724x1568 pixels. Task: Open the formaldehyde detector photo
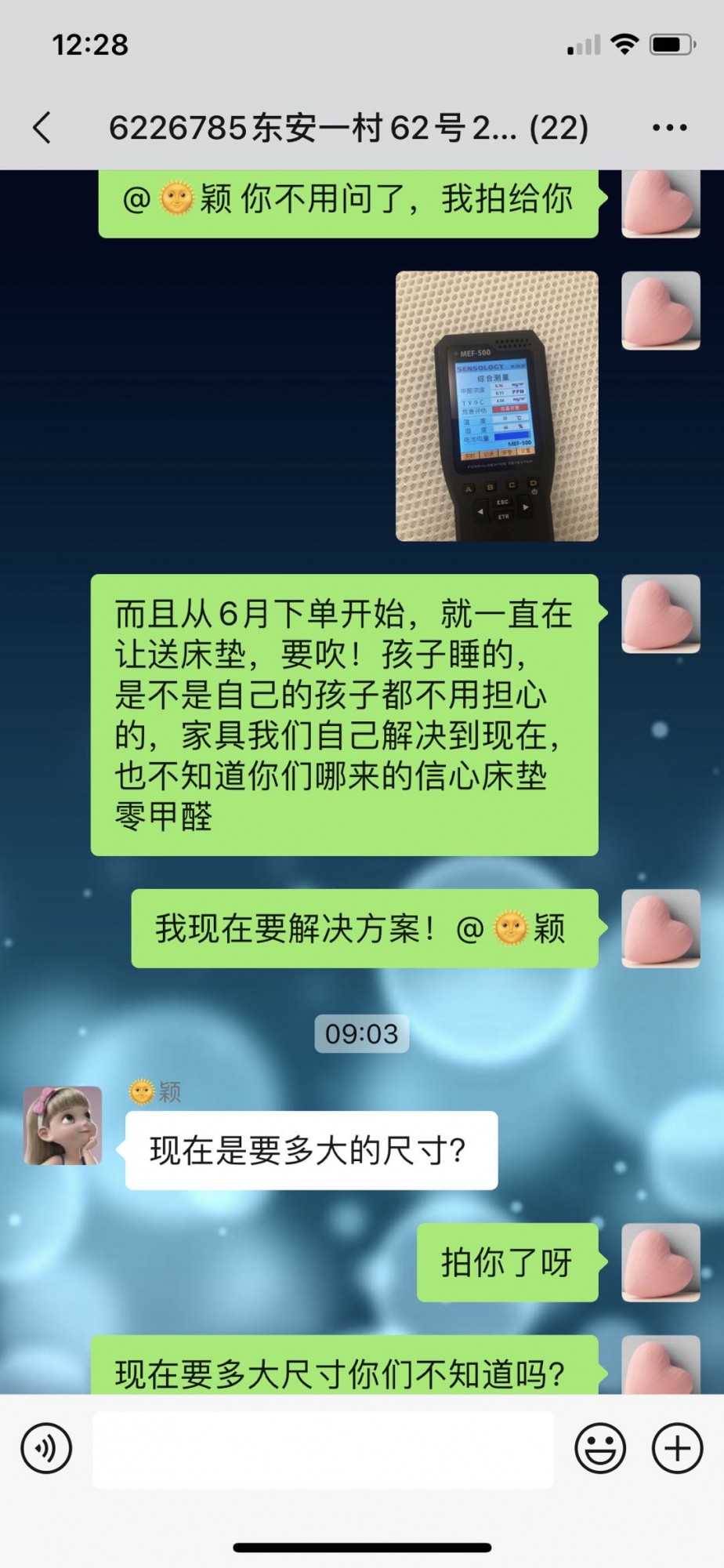(x=497, y=406)
